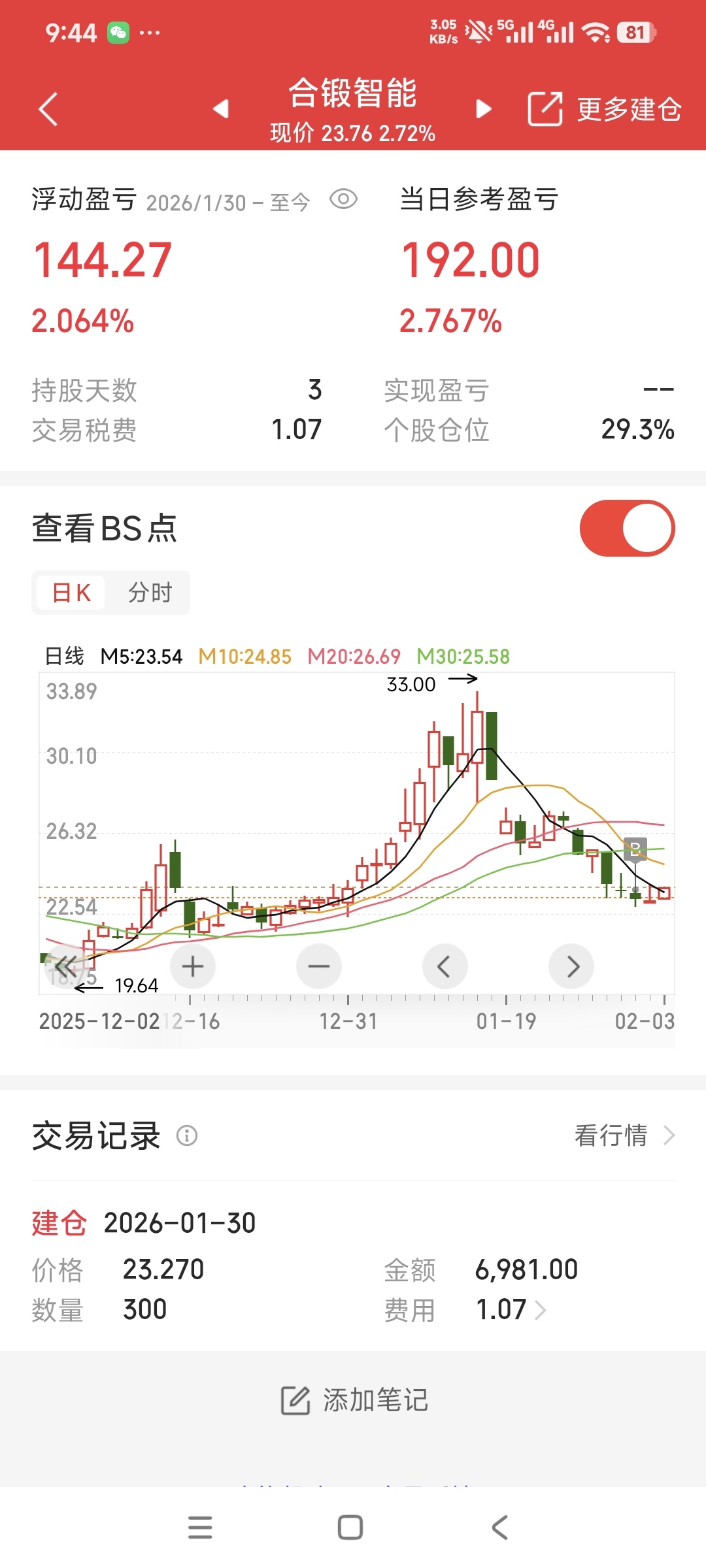Jump to the chart's earliest data
Screen dimensions: 706x1568
[66, 966]
